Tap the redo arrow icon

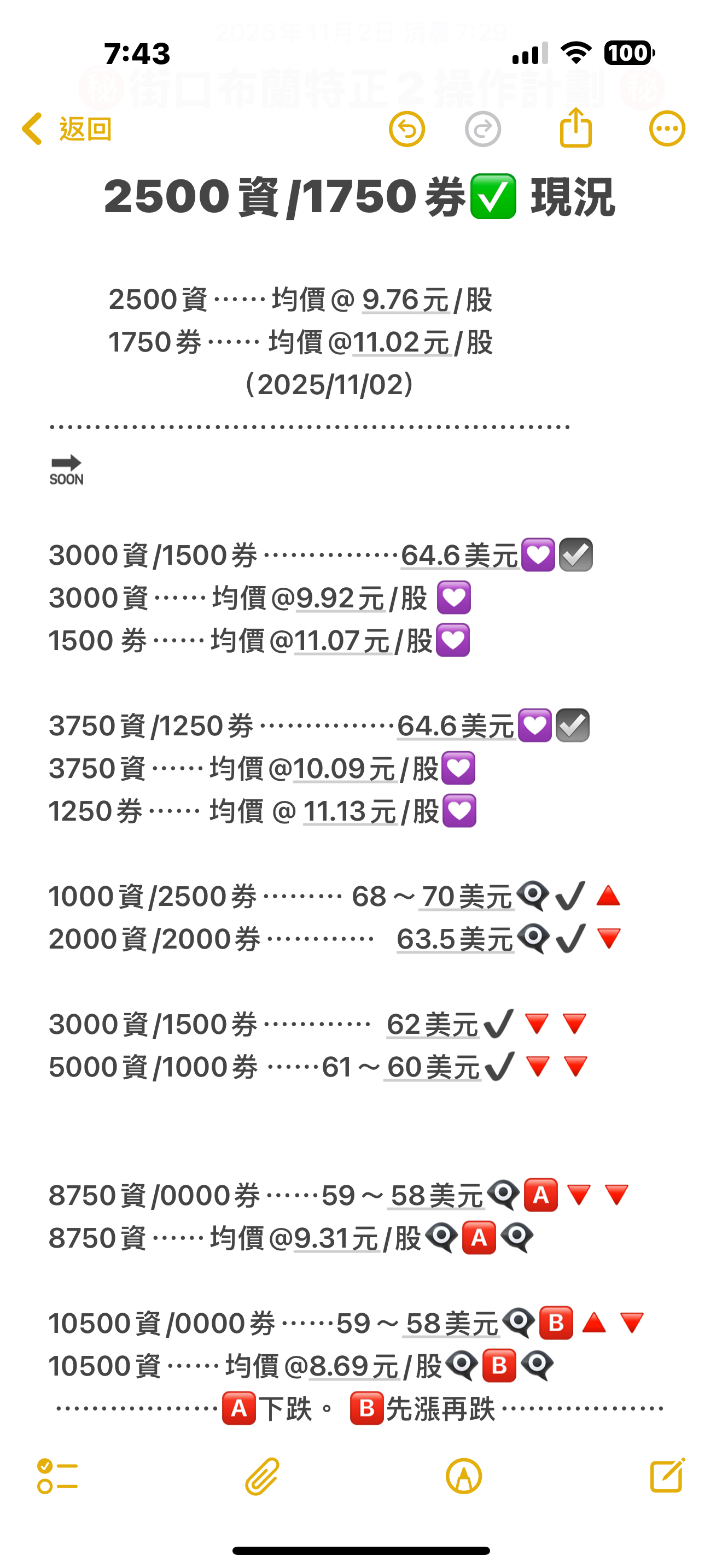[483, 129]
